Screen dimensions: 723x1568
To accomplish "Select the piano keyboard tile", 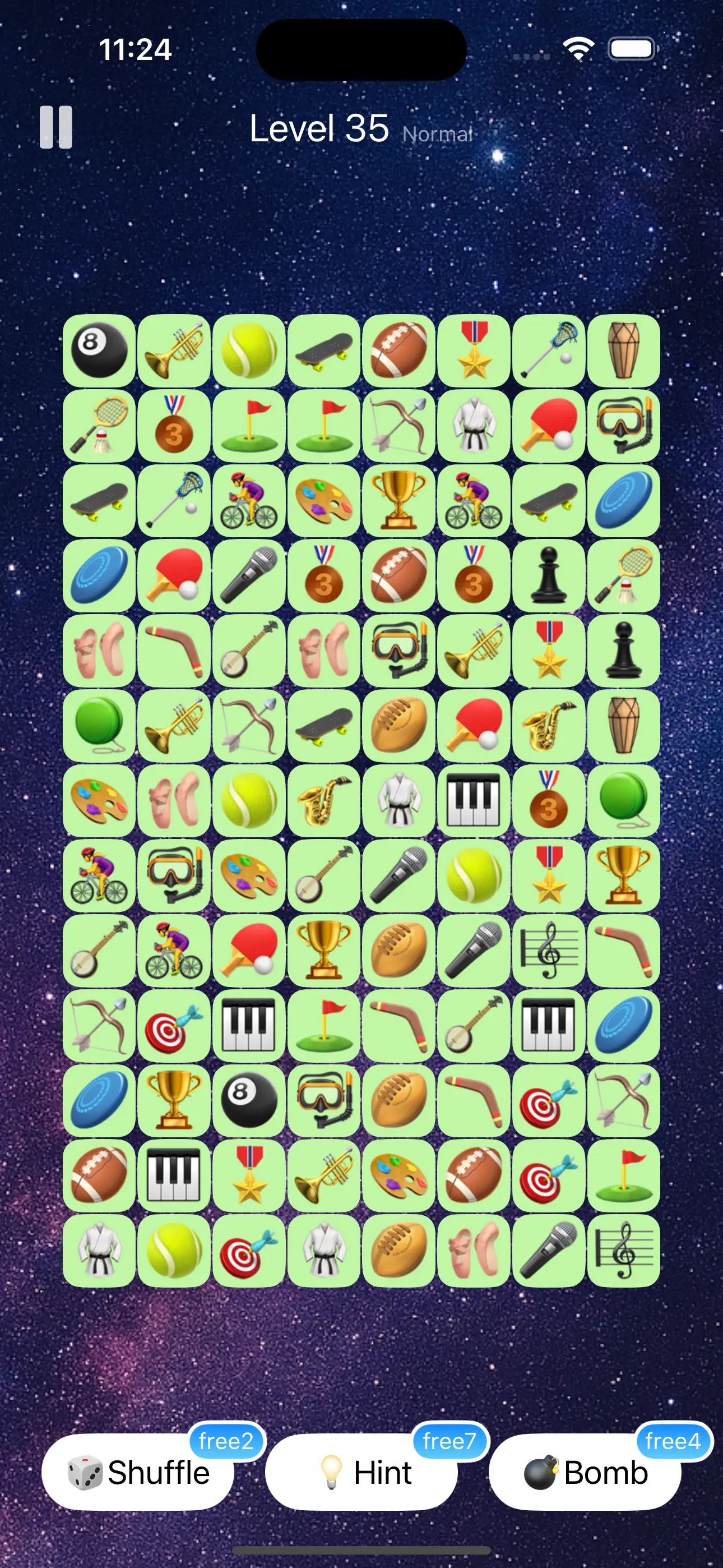I will pos(474,800).
